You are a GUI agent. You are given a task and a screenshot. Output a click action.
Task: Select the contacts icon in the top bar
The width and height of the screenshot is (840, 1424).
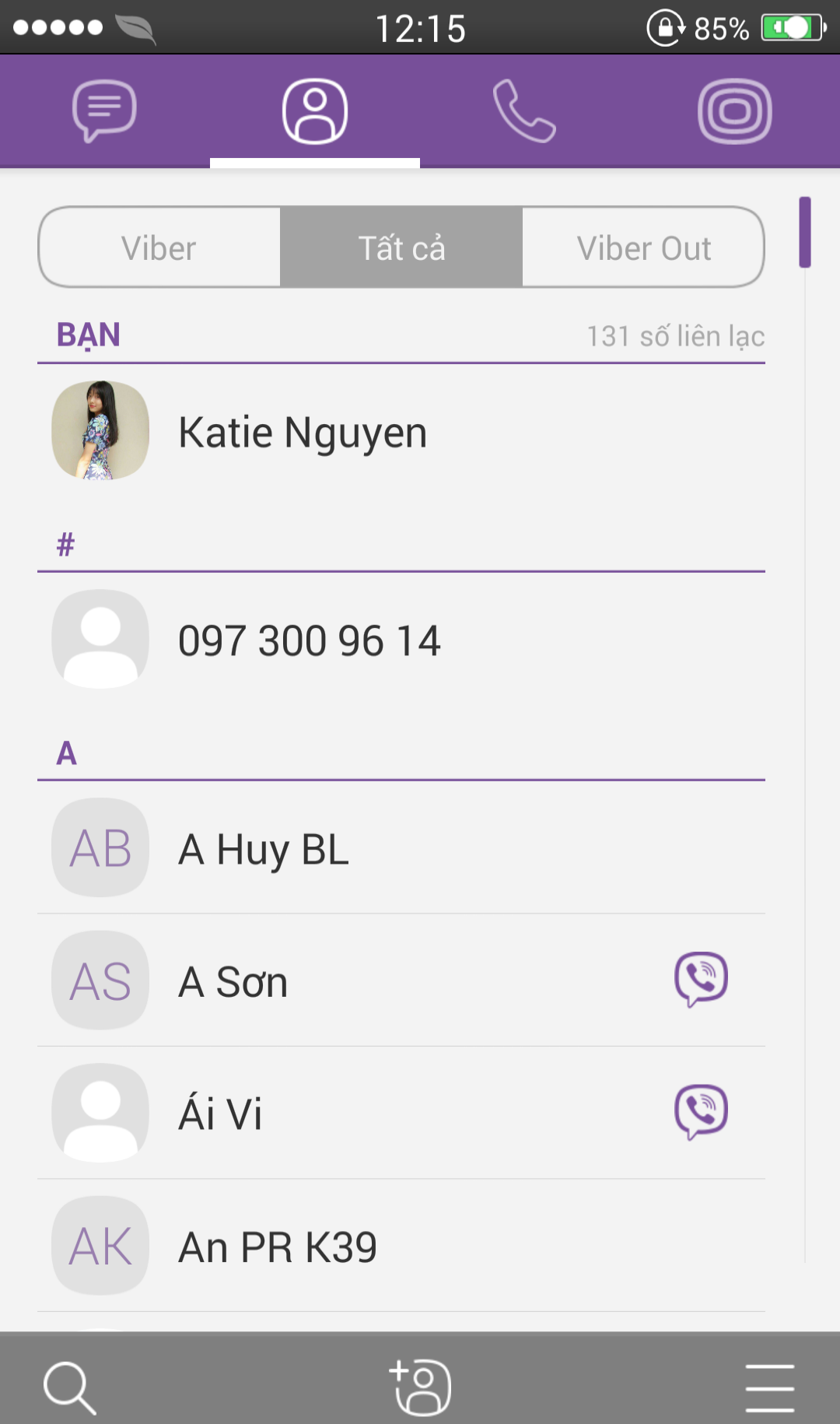coord(315,110)
